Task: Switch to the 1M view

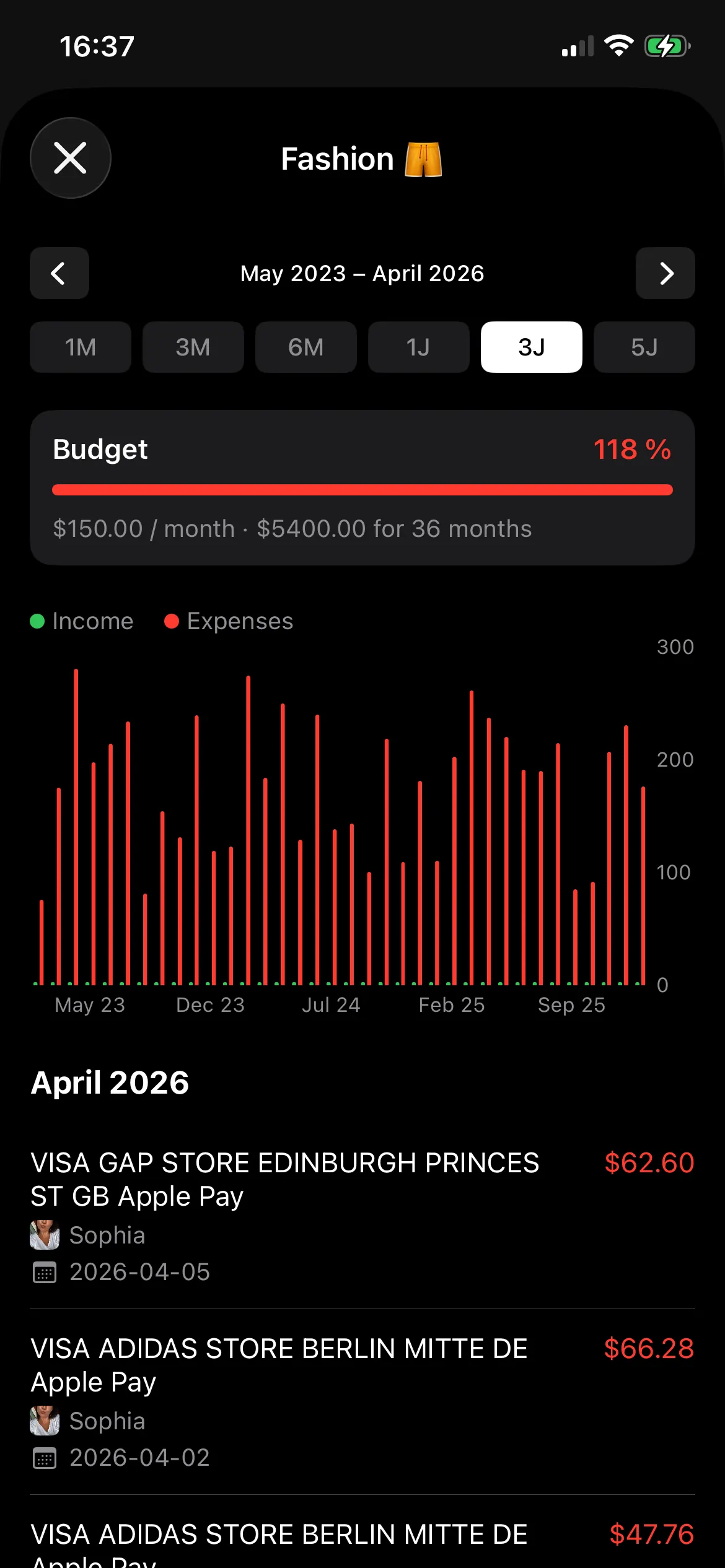Action: click(x=80, y=347)
